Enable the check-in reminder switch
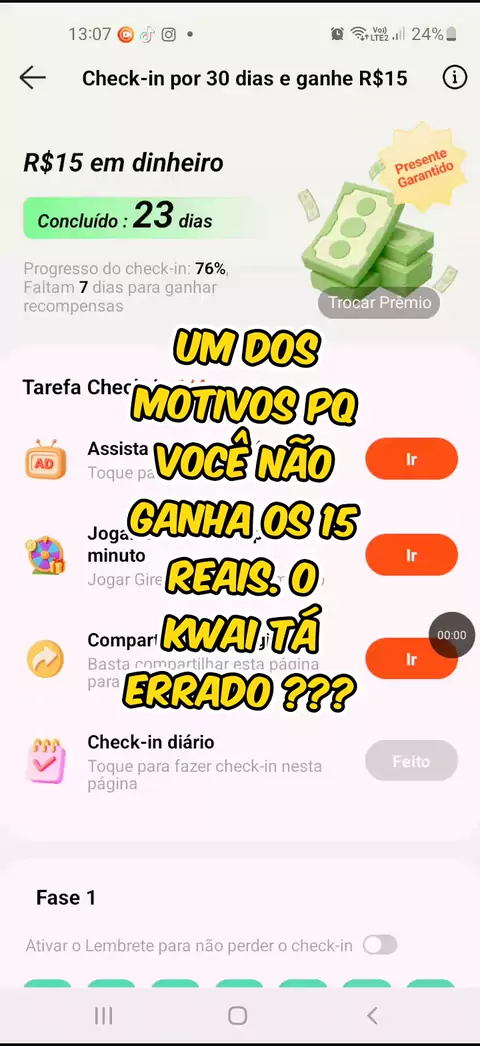Viewport: 480px width, 1046px height. click(380, 945)
